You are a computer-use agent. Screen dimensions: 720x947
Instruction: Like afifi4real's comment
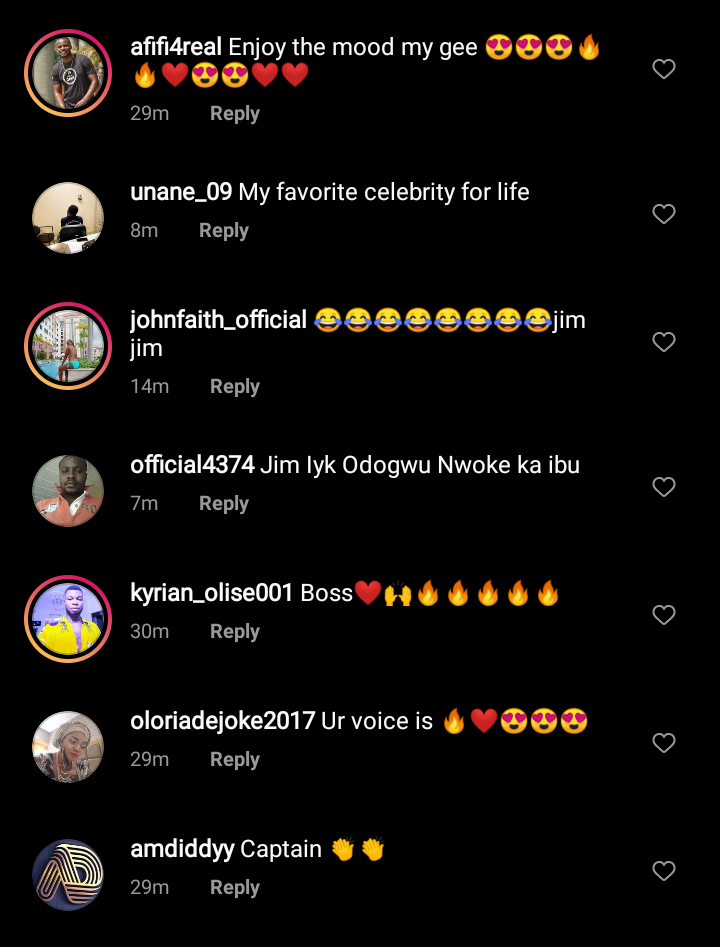[664, 69]
